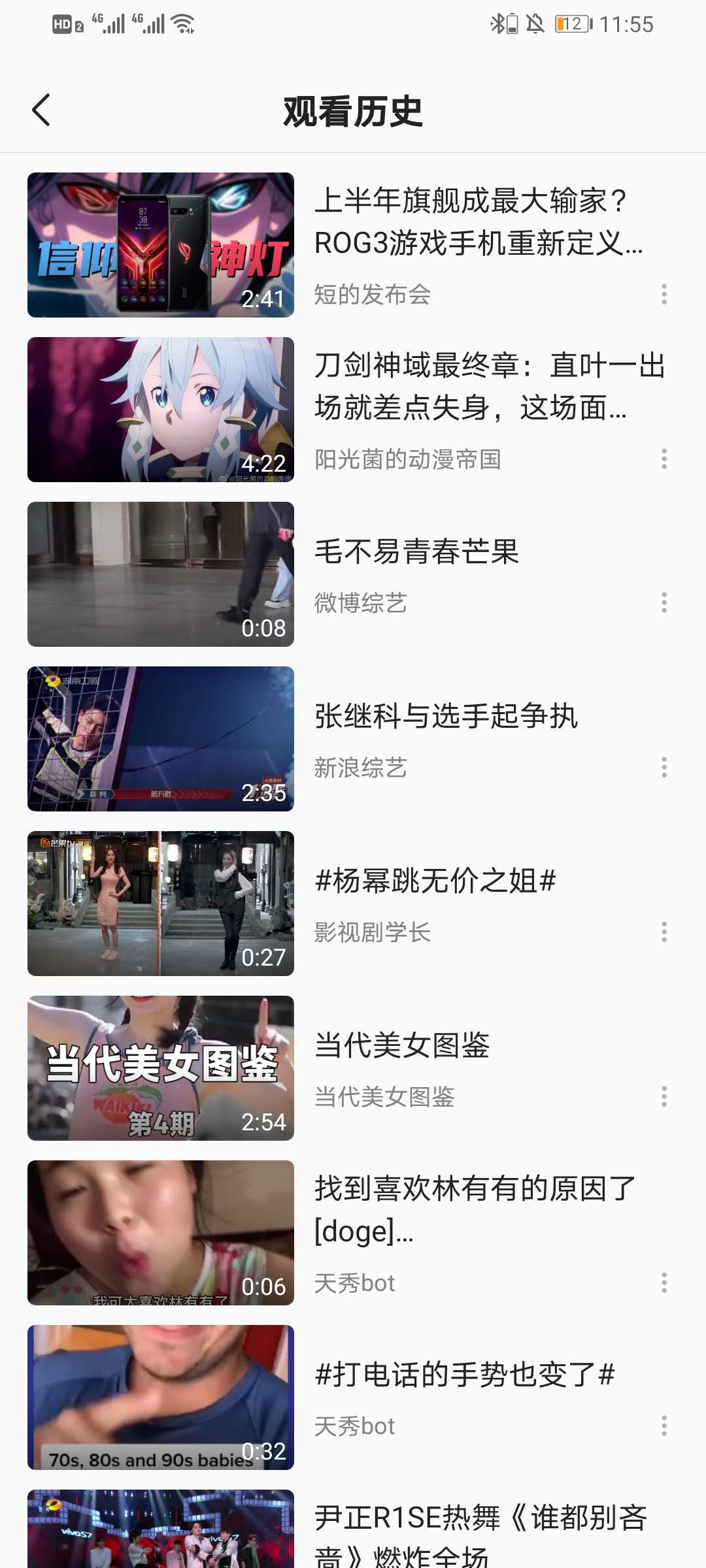This screenshot has width=706, height=1568.
Task: Watch the 毛不易青春芒果 video
Action: pyautogui.click(x=161, y=574)
